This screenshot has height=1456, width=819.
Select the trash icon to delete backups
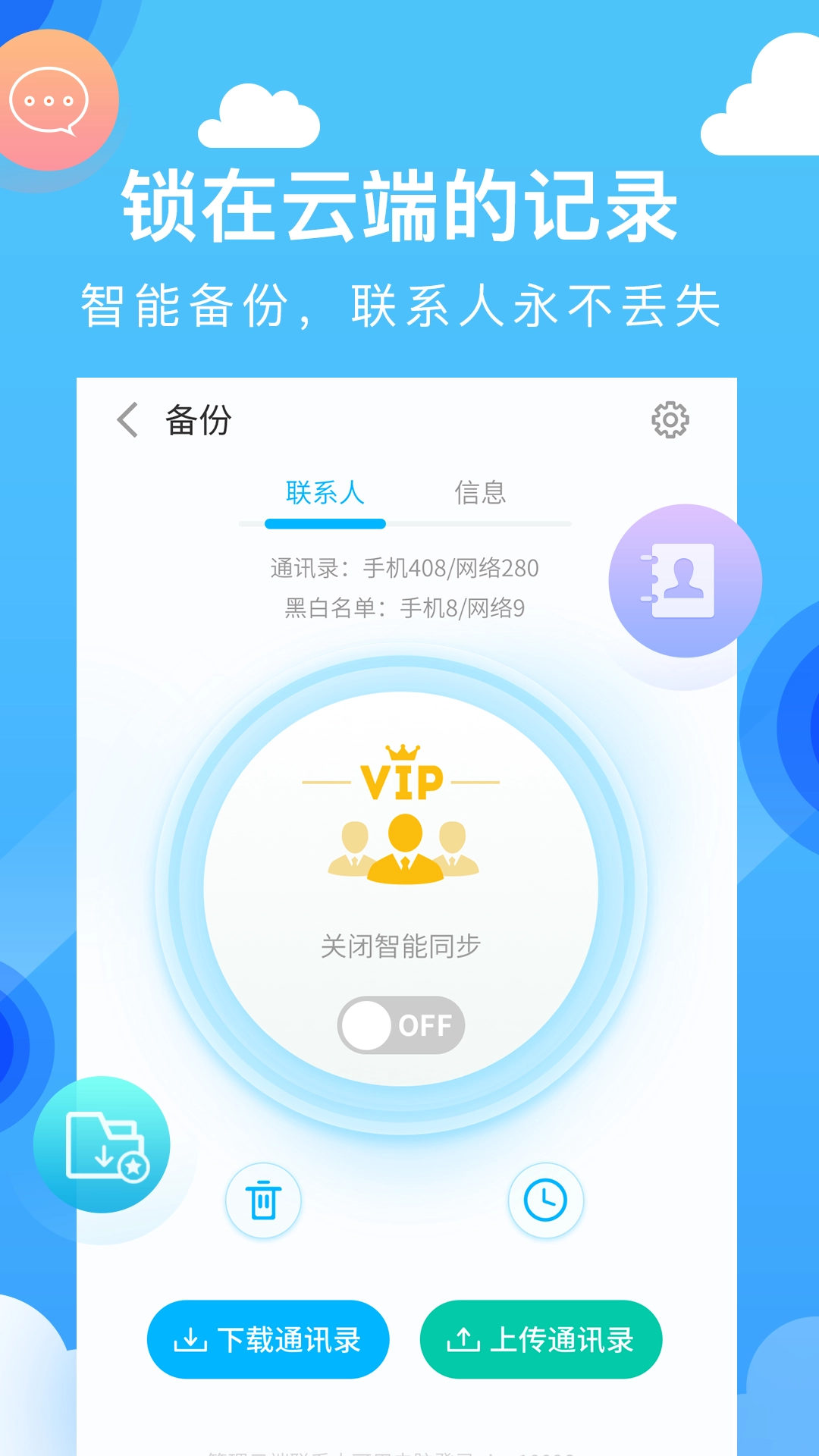[263, 1201]
